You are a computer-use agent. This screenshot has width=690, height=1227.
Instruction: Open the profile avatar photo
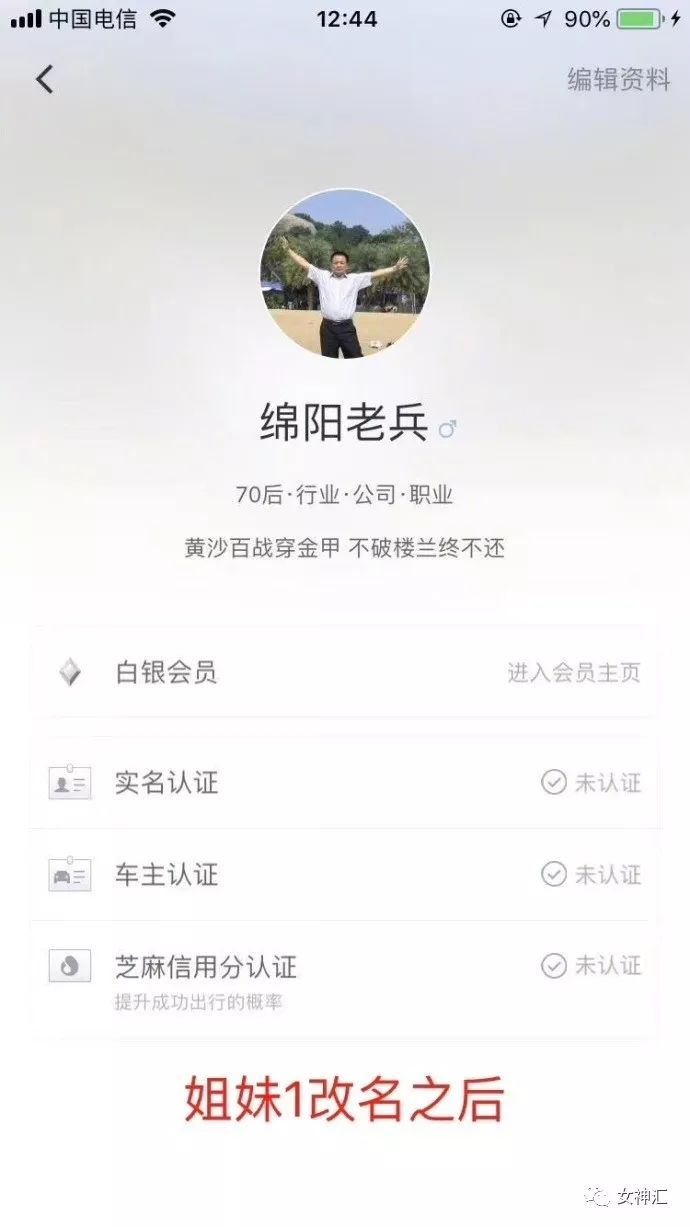pyautogui.click(x=345, y=273)
